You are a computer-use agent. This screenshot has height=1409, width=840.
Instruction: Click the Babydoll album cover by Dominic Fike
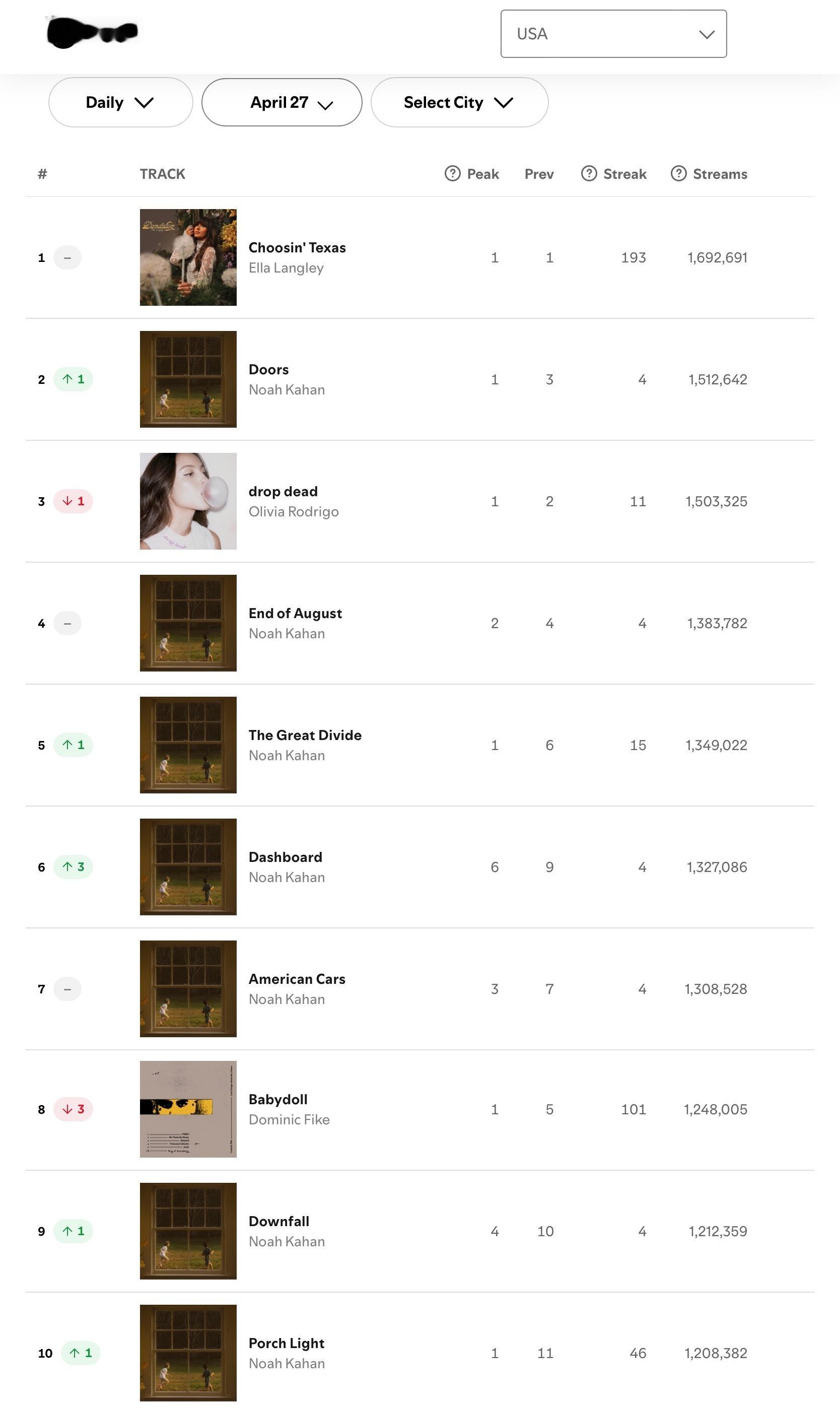click(188, 1110)
